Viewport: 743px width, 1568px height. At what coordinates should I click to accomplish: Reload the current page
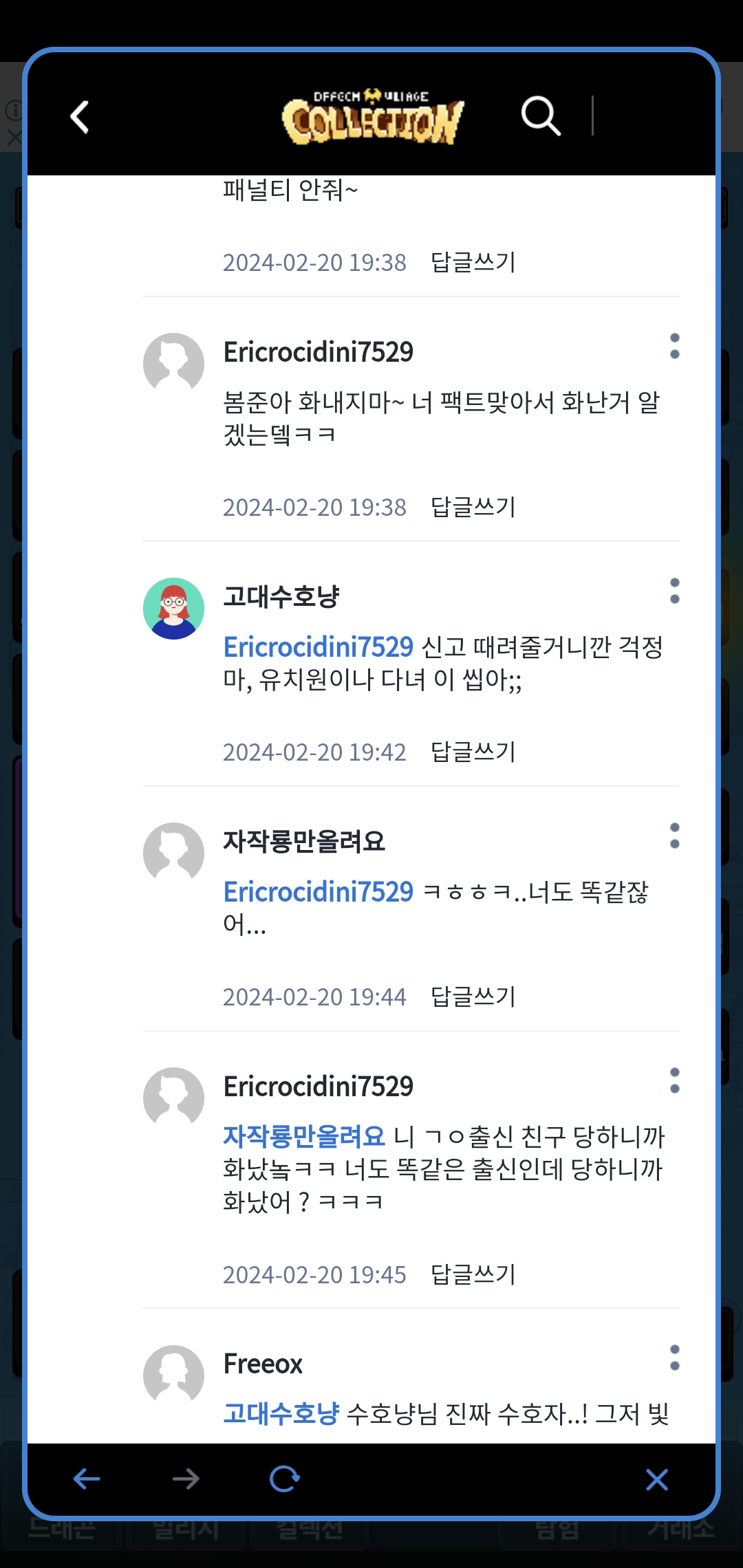[x=284, y=1479]
